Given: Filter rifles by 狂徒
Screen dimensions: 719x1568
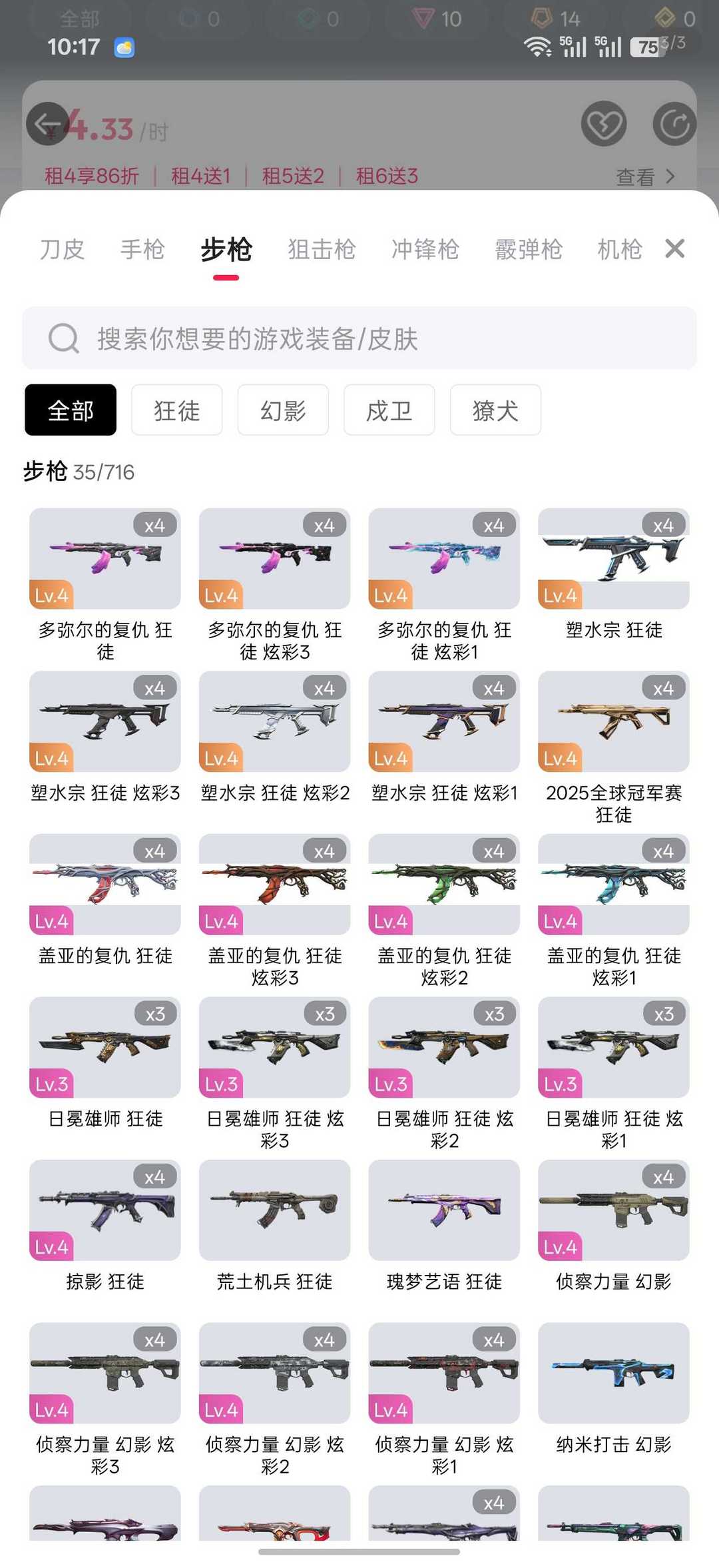Looking at the screenshot, I should [176, 410].
